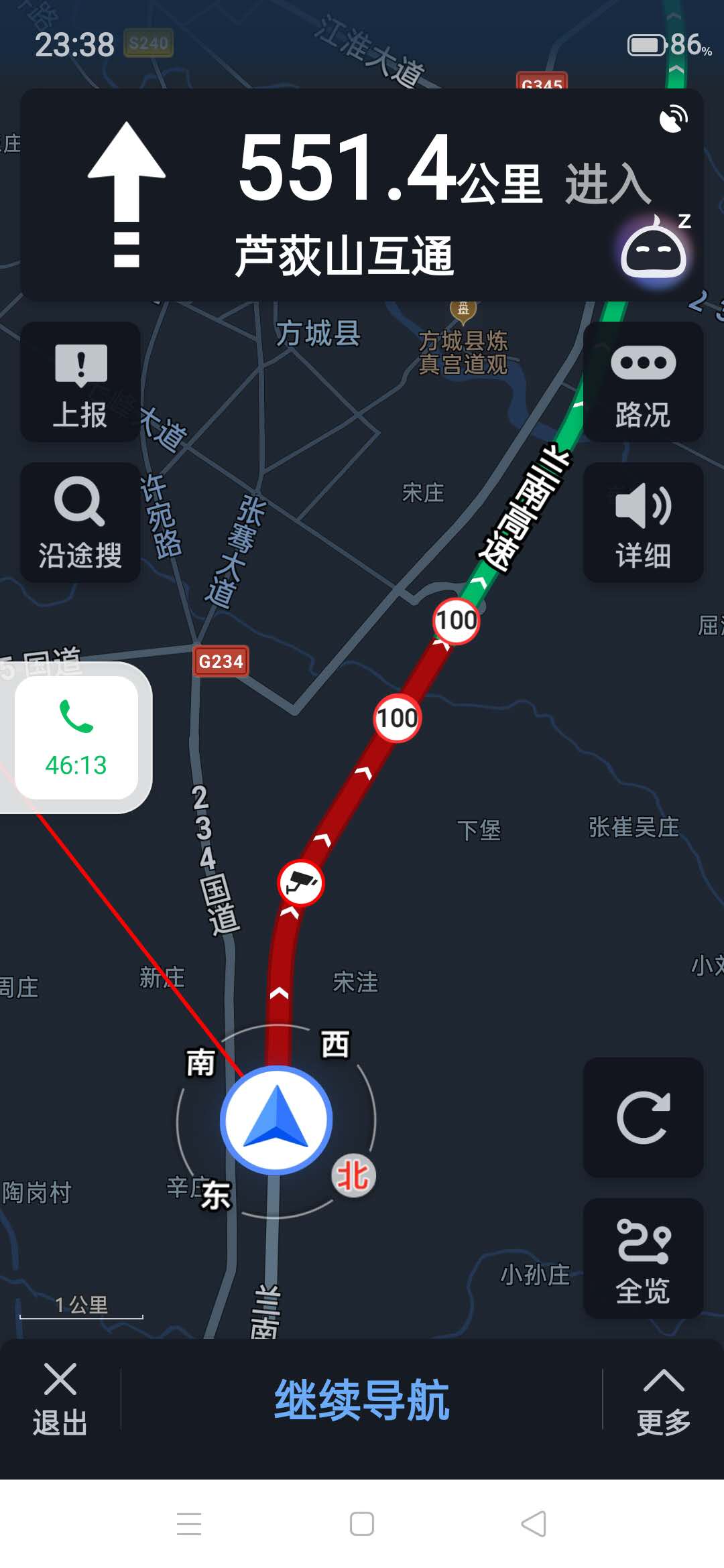Screen dimensions: 724x1568
Task: Tap the speed camera marker on route
Action: click(x=301, y=883)
